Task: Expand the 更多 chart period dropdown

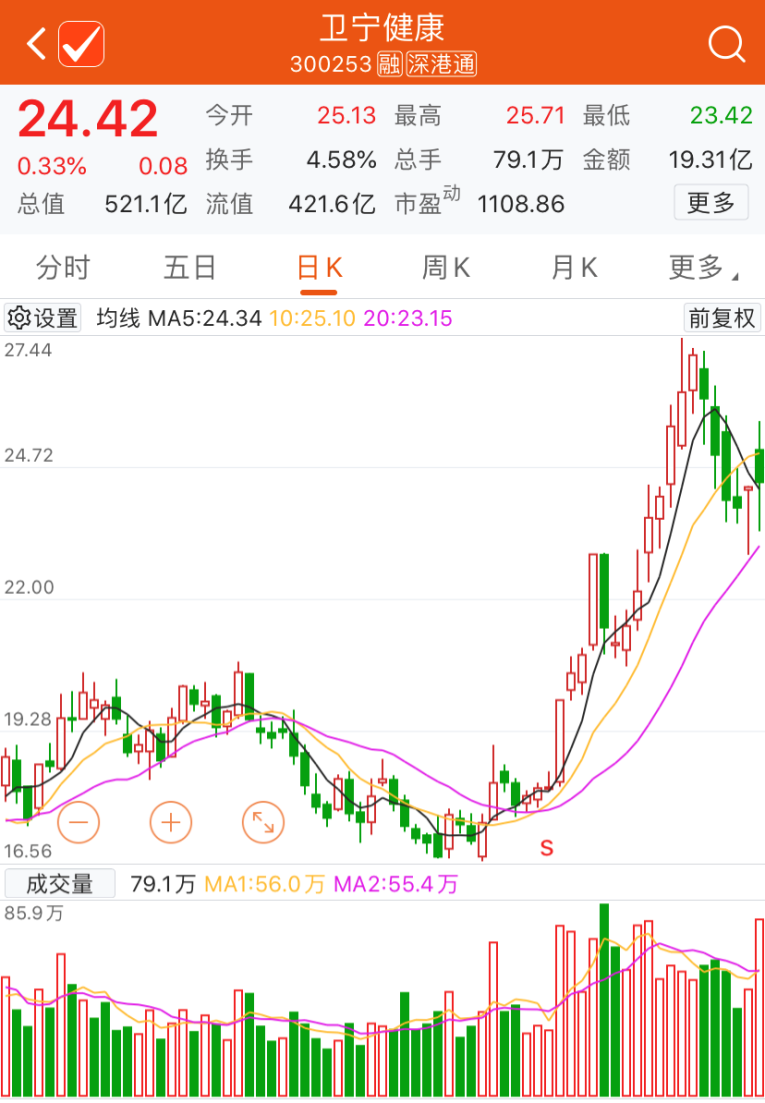Action: click(x=702, y=268)
